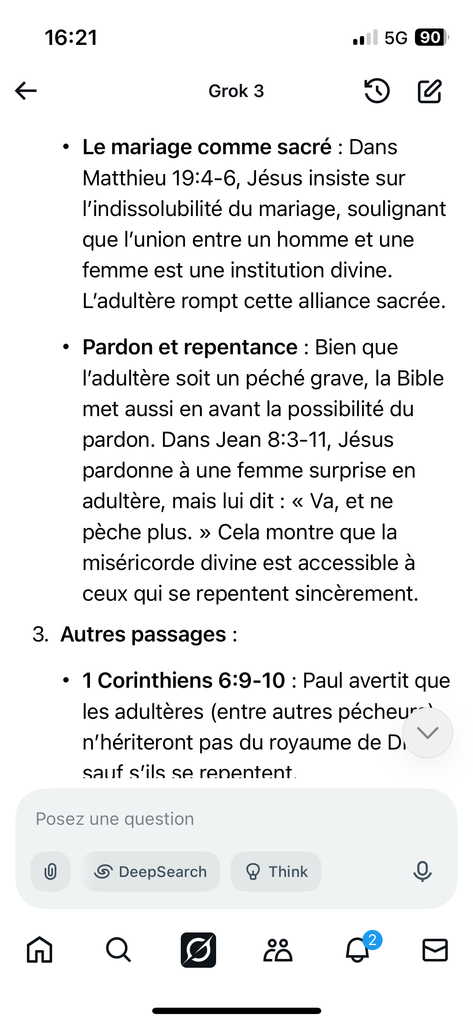Open the chat history clock icon
This screenshot has height=1024, width=473.
click(377, 91)
